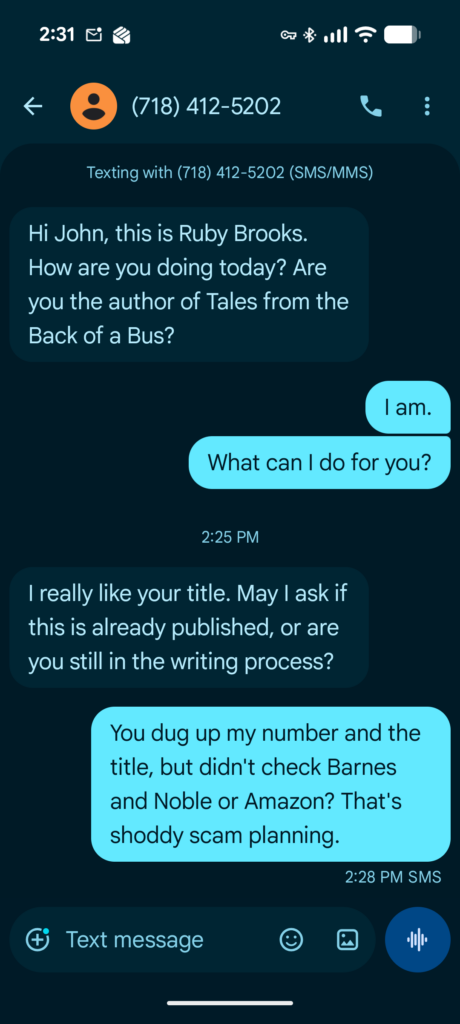Open the gallery image picker
Viewport: 460px width, 1024px height.
point(347,940)
